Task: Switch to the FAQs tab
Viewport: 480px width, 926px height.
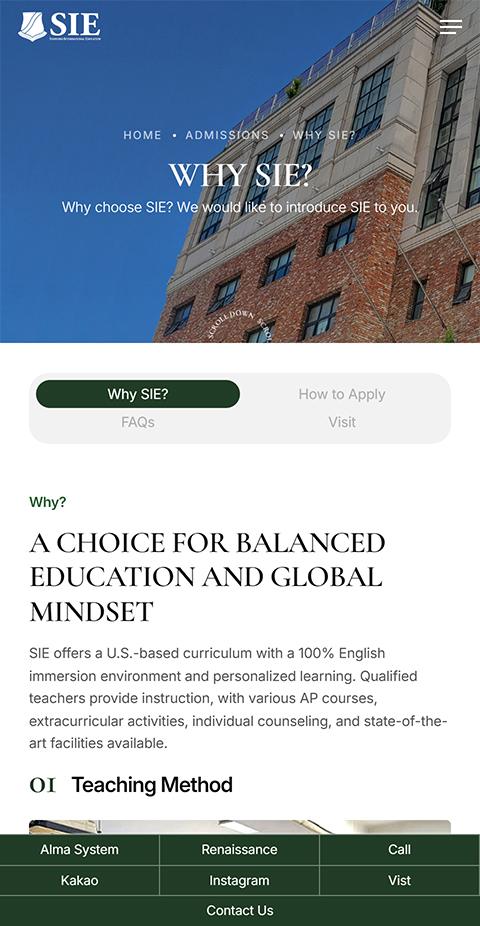Action: [138, 422]
